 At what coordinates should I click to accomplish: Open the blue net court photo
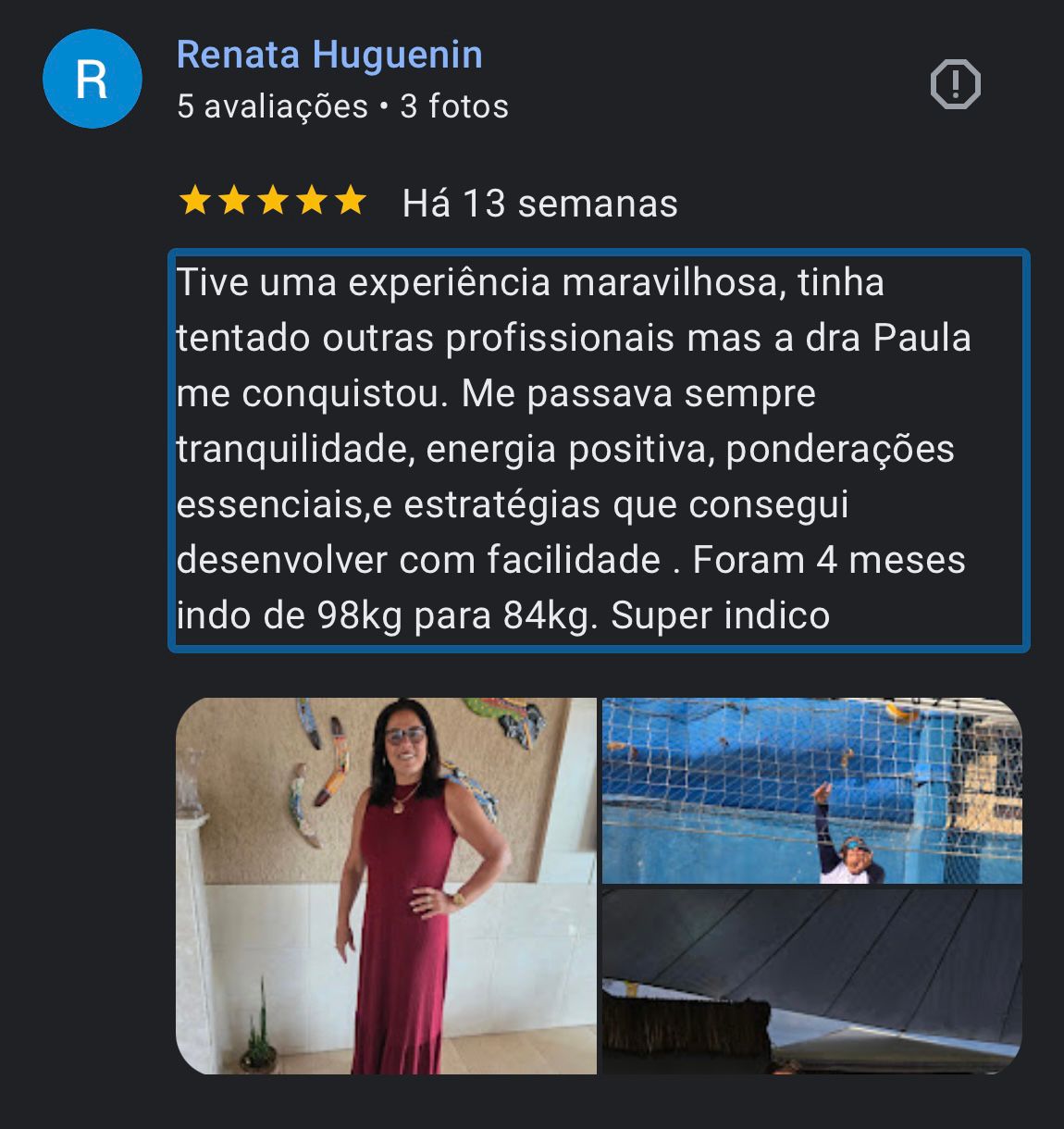(811, 790)
